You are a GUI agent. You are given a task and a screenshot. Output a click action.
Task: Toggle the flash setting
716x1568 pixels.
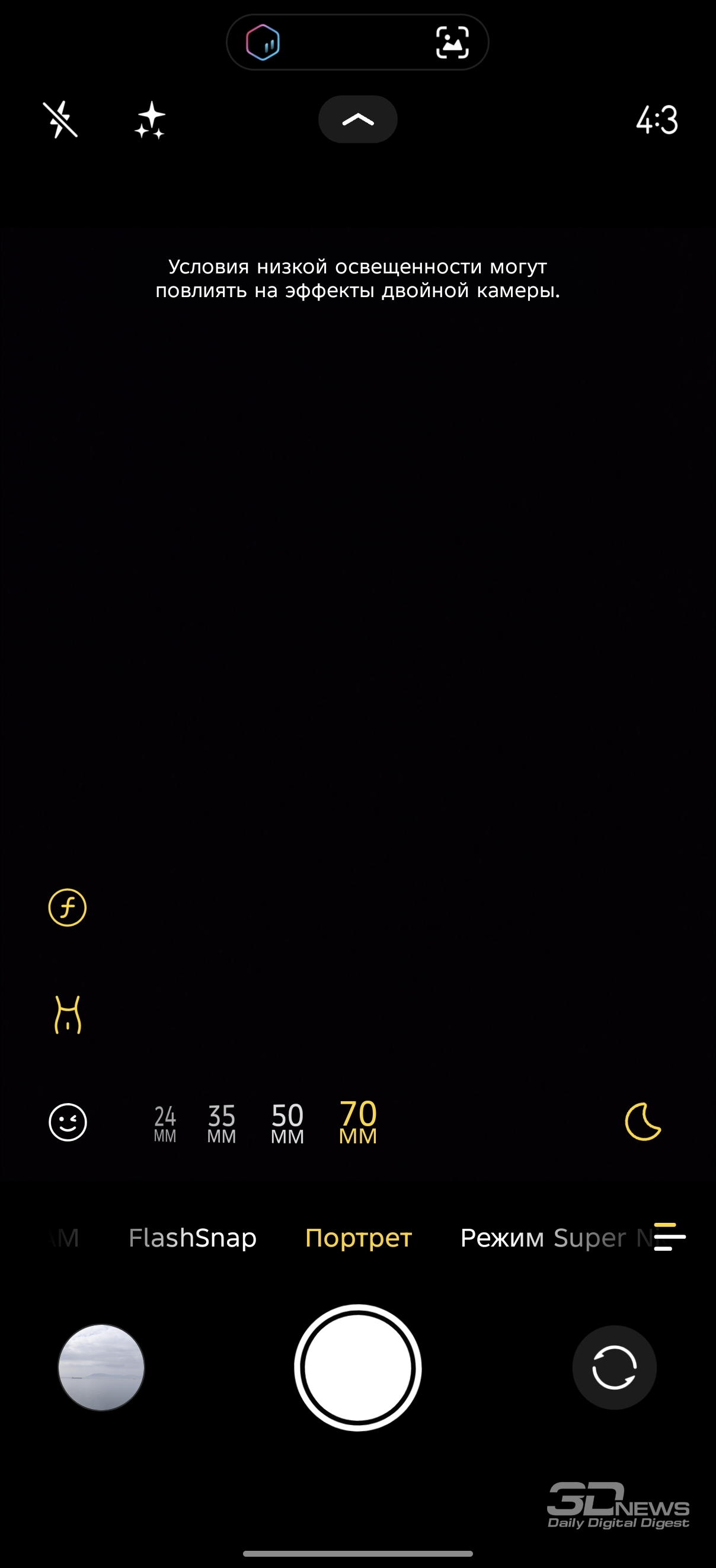[x=60, y=119]
